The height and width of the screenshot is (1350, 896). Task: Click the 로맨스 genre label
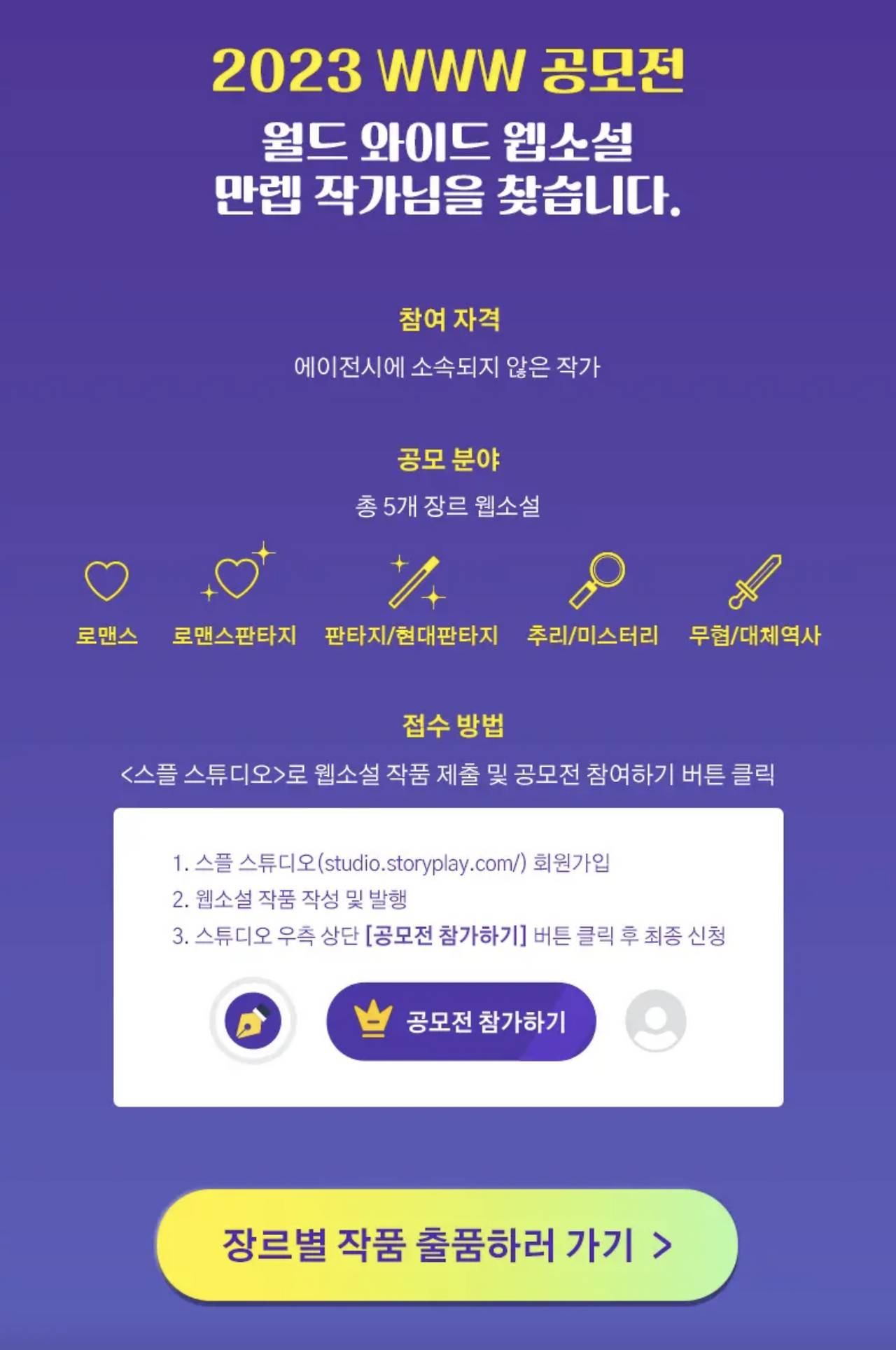(x=107, y=636)
